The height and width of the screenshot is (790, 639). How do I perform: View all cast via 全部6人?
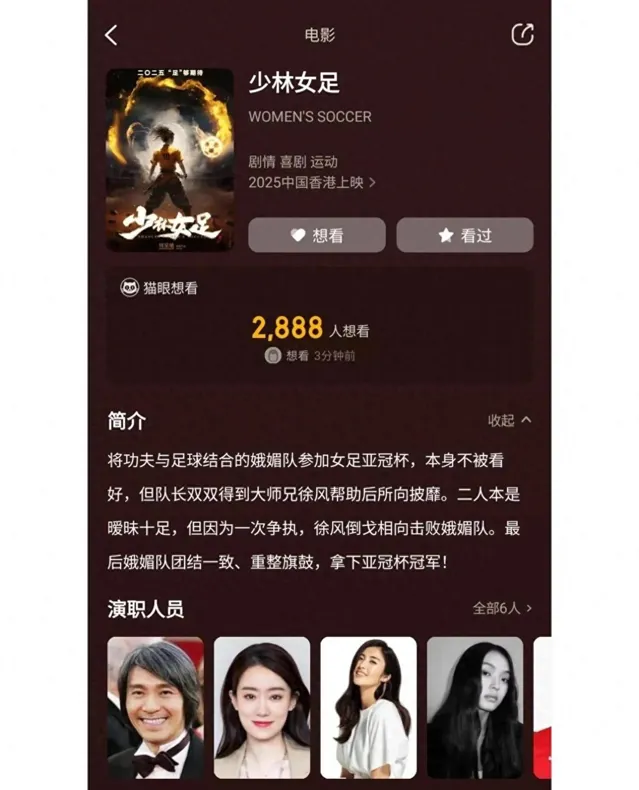502,607
